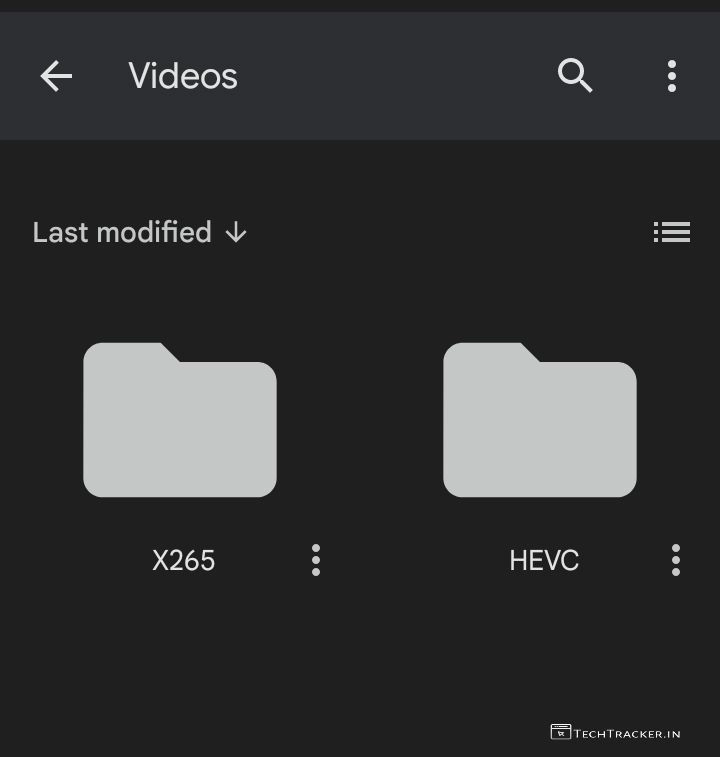Switch to list view layout

pos(671,232)
